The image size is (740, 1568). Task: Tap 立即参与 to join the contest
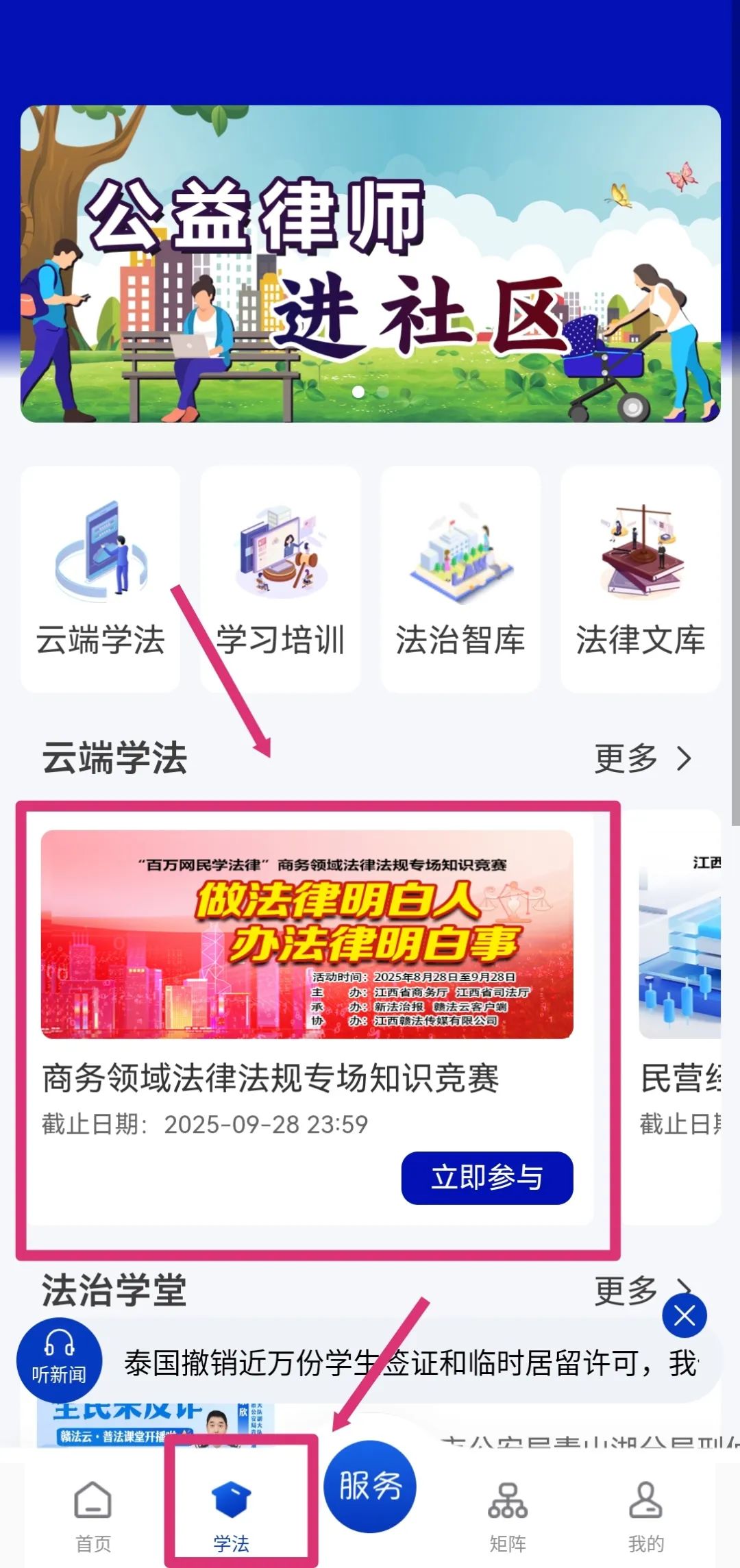pyautogui.click(x=486, y=1178)
